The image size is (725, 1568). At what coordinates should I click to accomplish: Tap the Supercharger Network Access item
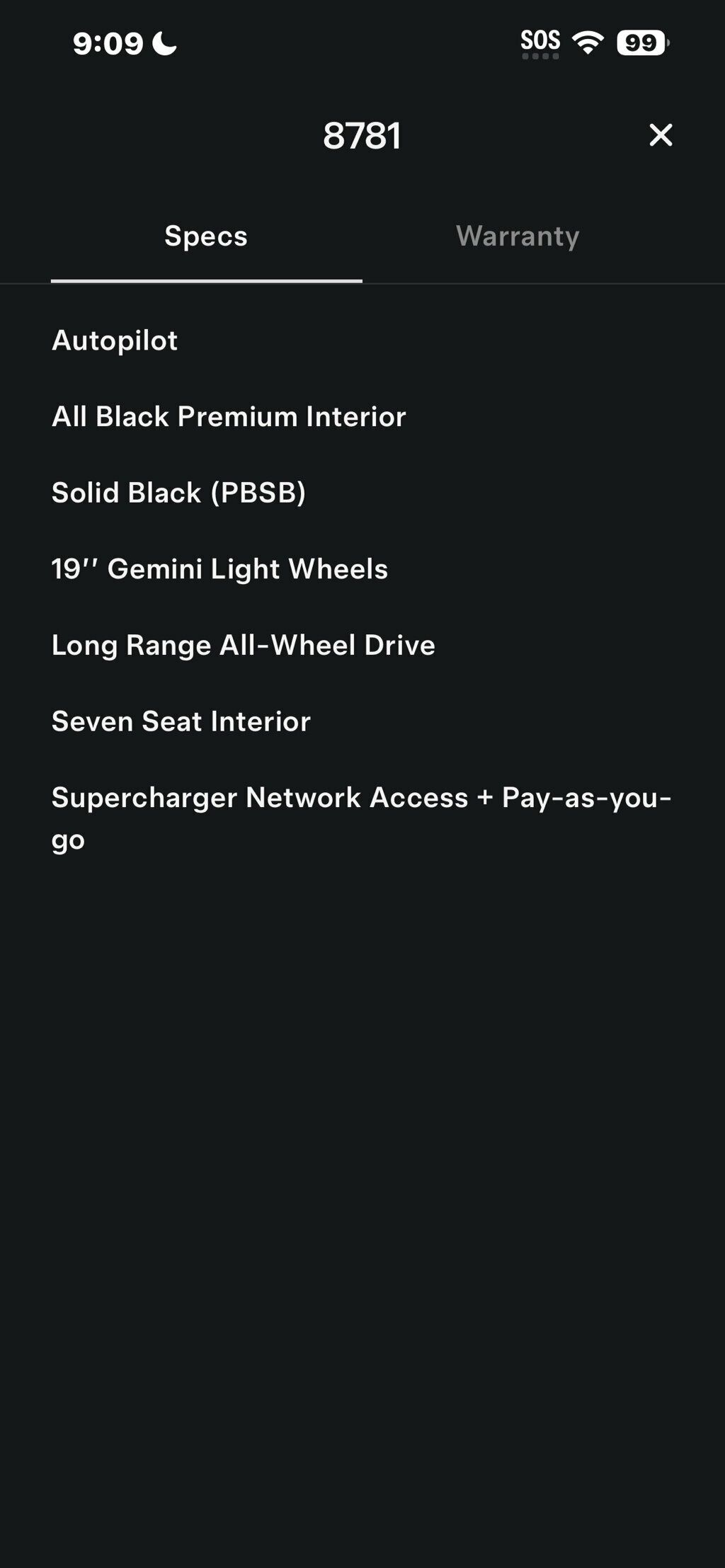click(362, 798)
